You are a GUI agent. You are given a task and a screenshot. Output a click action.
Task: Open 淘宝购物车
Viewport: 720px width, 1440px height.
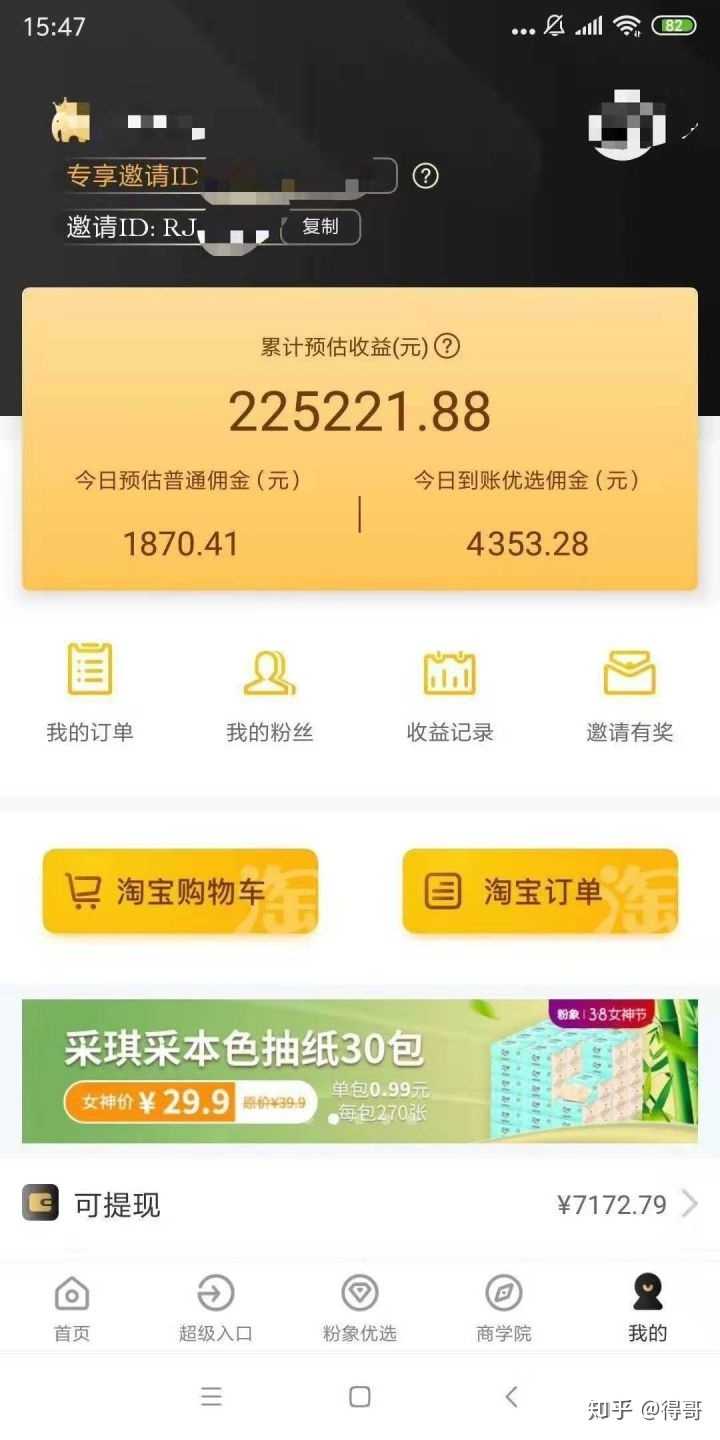click(x=180, y=891)
